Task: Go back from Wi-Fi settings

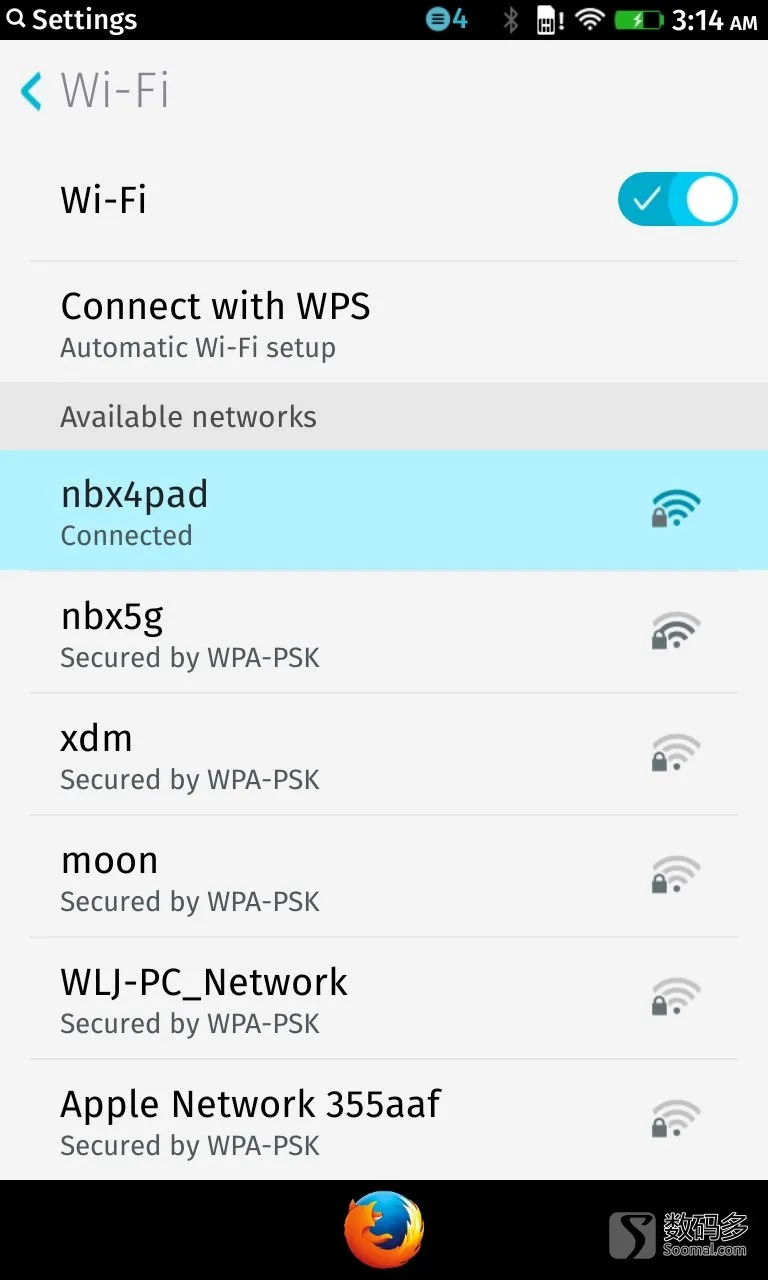Action: [x=32, y=91]
